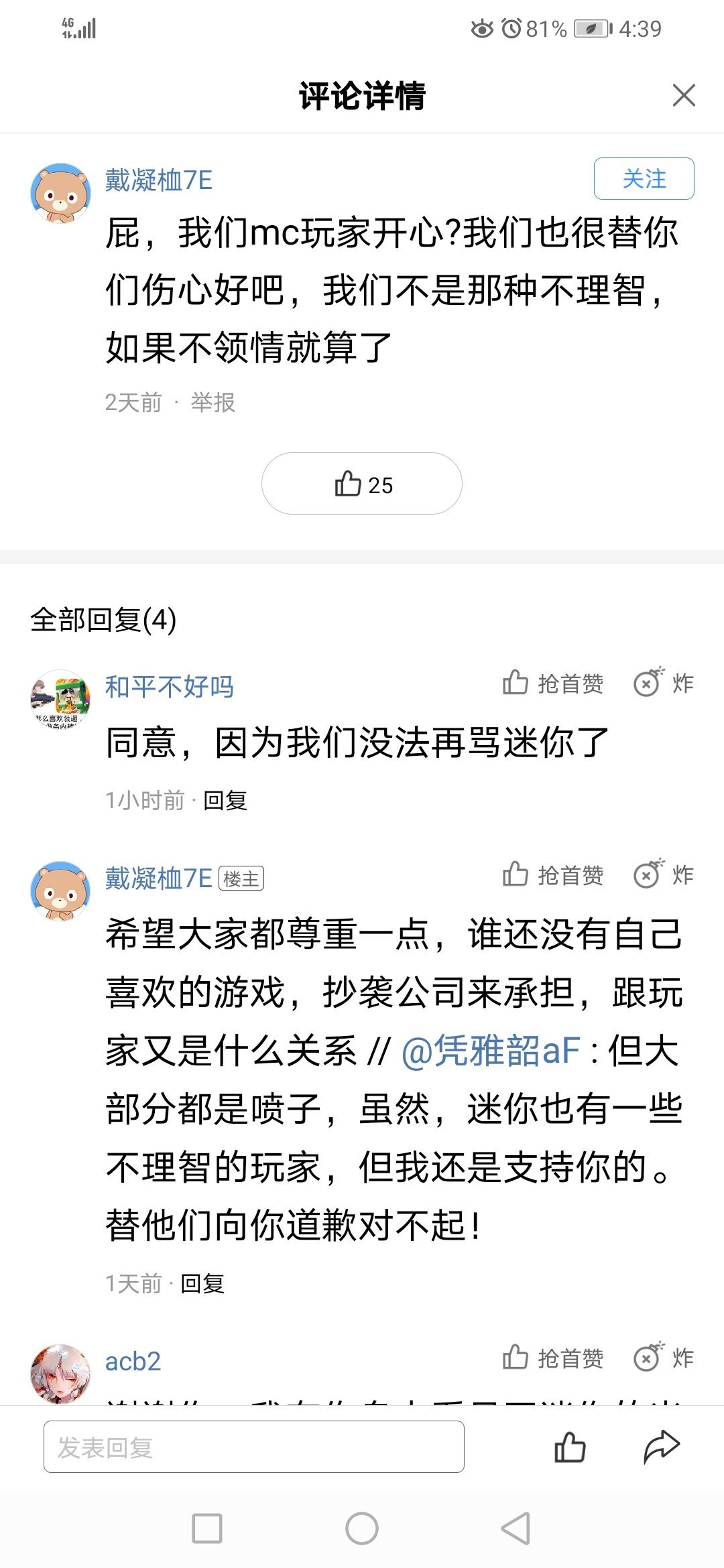Follow user 戴凝枻7E with 关注 button
This screenshot has height=1568, width=724.
[x=644, y=179]
